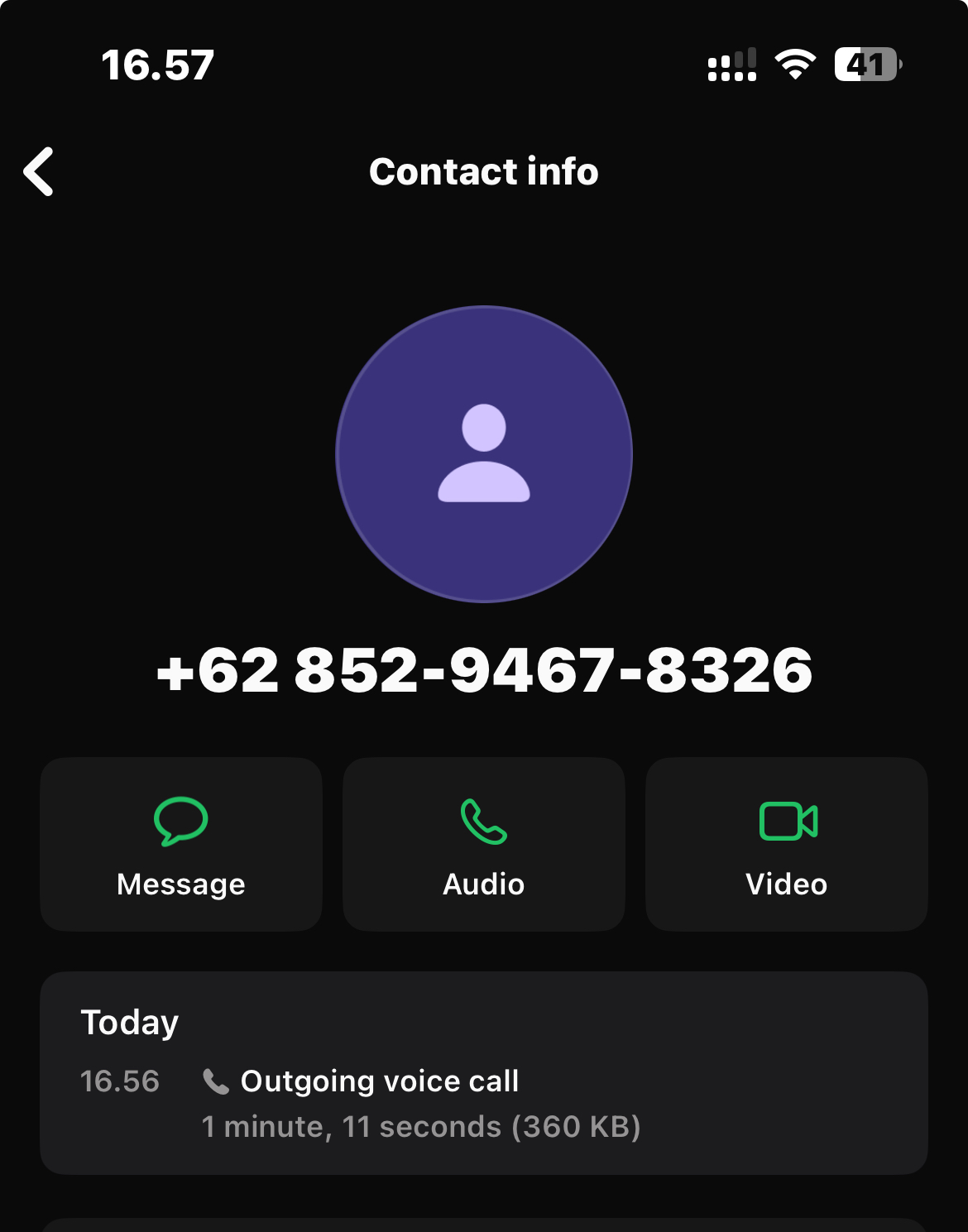Open the contact's profile picture
The width and height of the screenshot is (968, 1232).
coord(484,454)
